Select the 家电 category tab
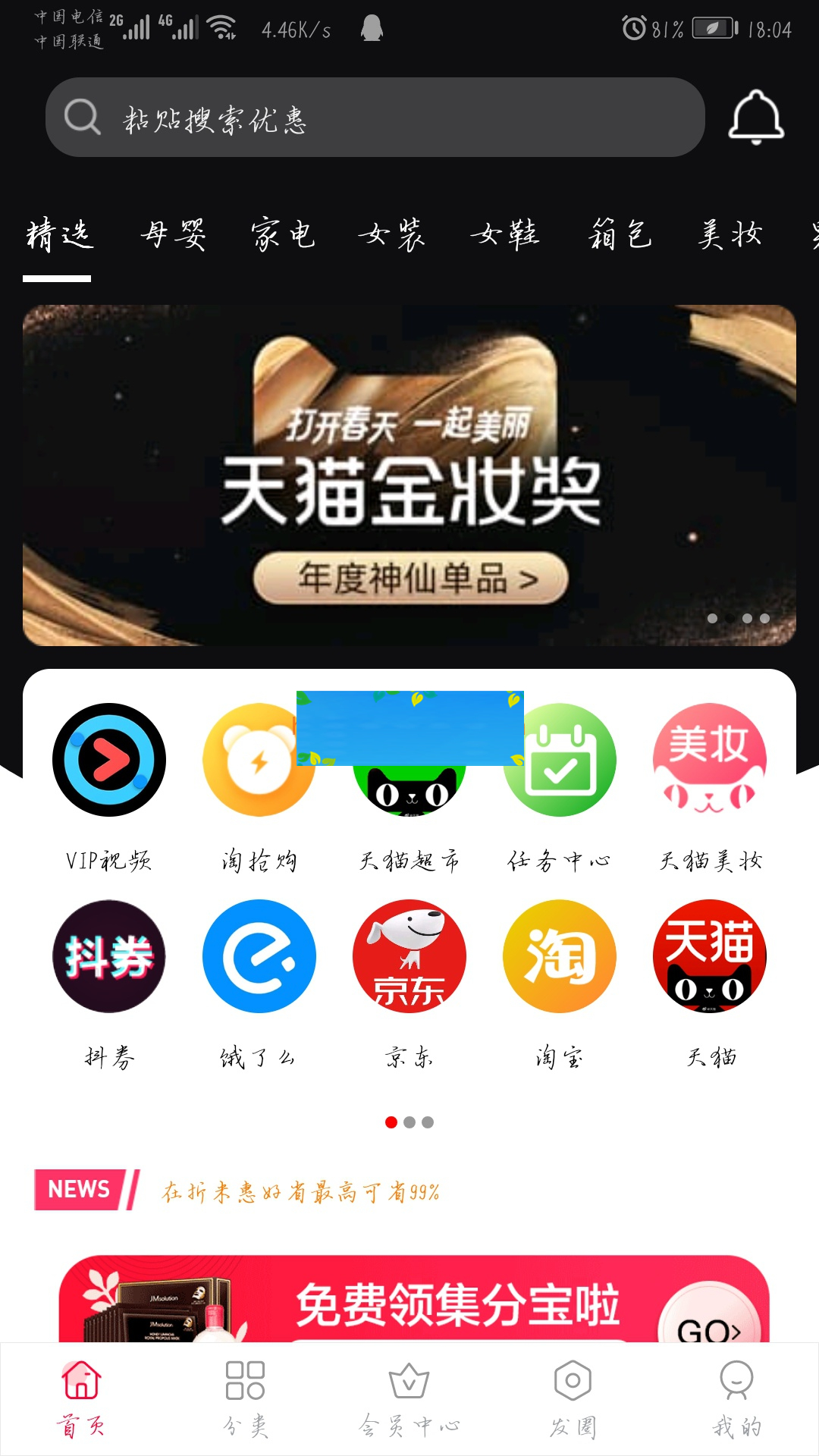 [x=283, y=234]
